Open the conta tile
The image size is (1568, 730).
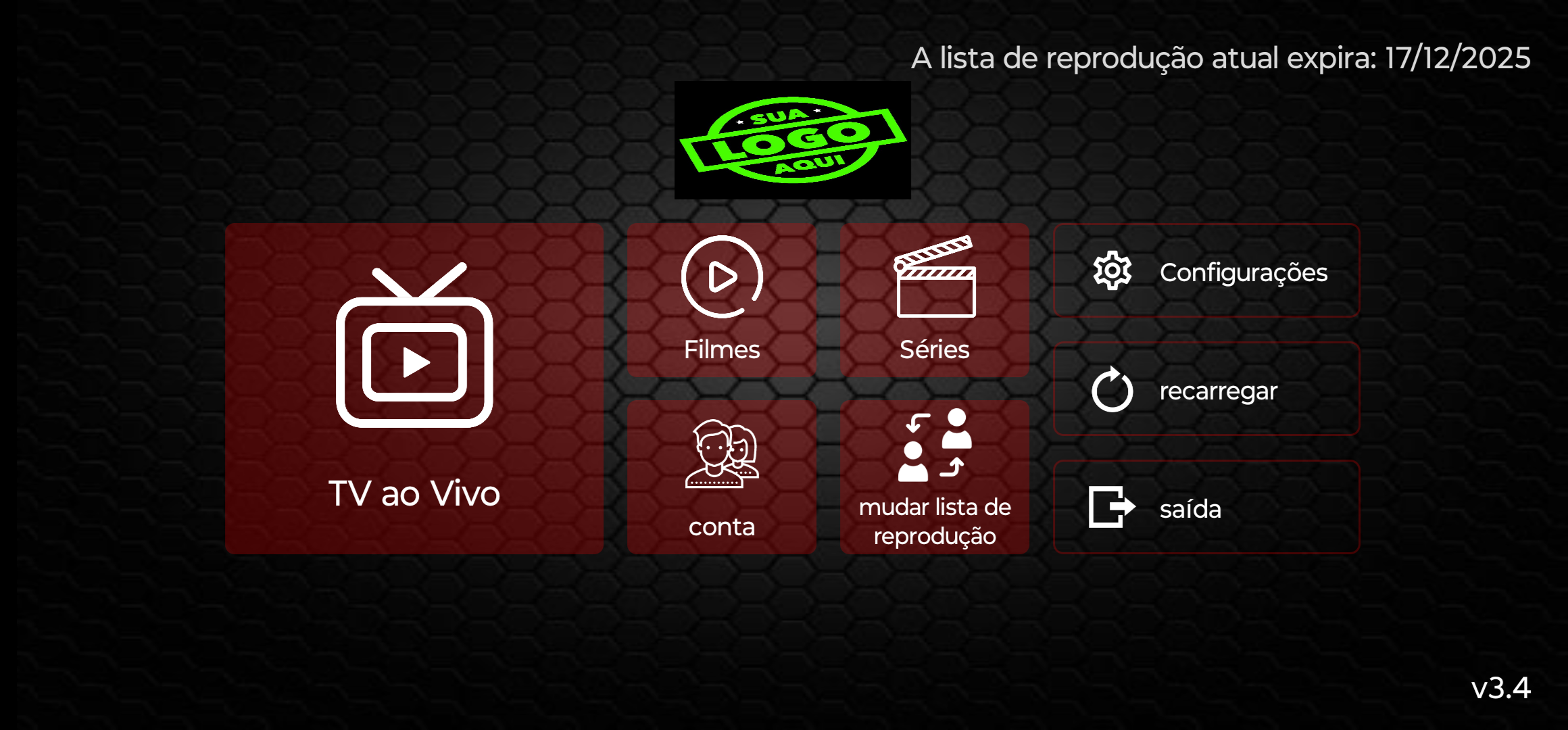point(721,477)
